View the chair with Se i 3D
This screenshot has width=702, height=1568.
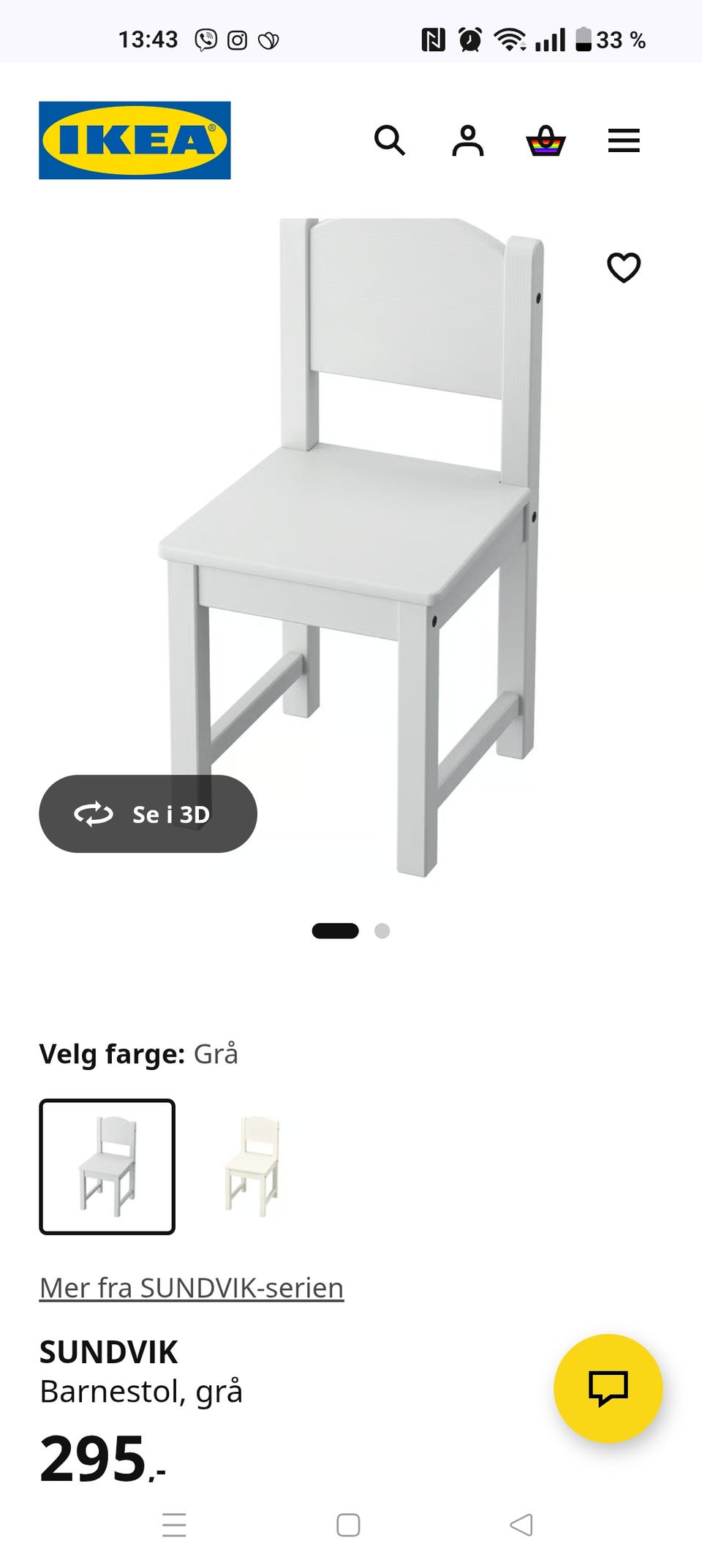coord(148,814)
